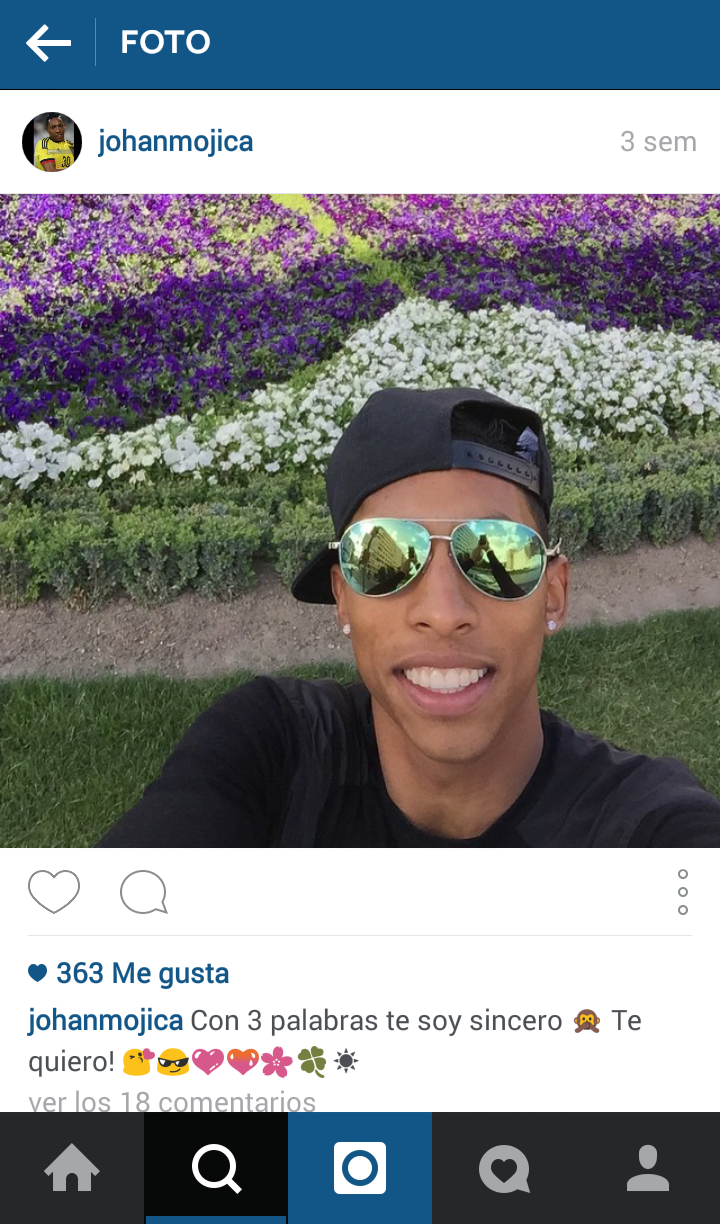Like this photo with the heart icon
The width and height of the screenshot is (720, 1224).
54,891
